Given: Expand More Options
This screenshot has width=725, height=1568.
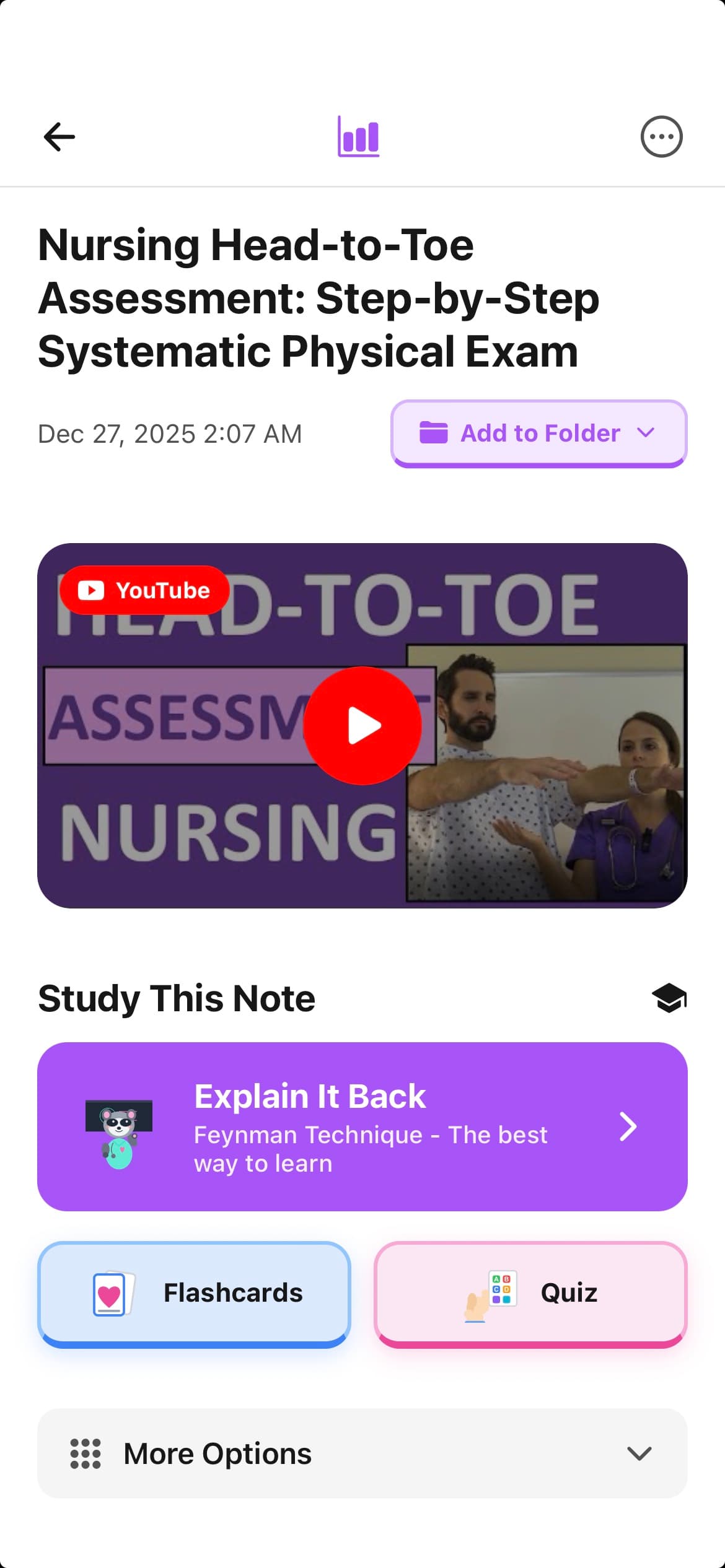Looking at the screenshot, I should coord(362,1453).
